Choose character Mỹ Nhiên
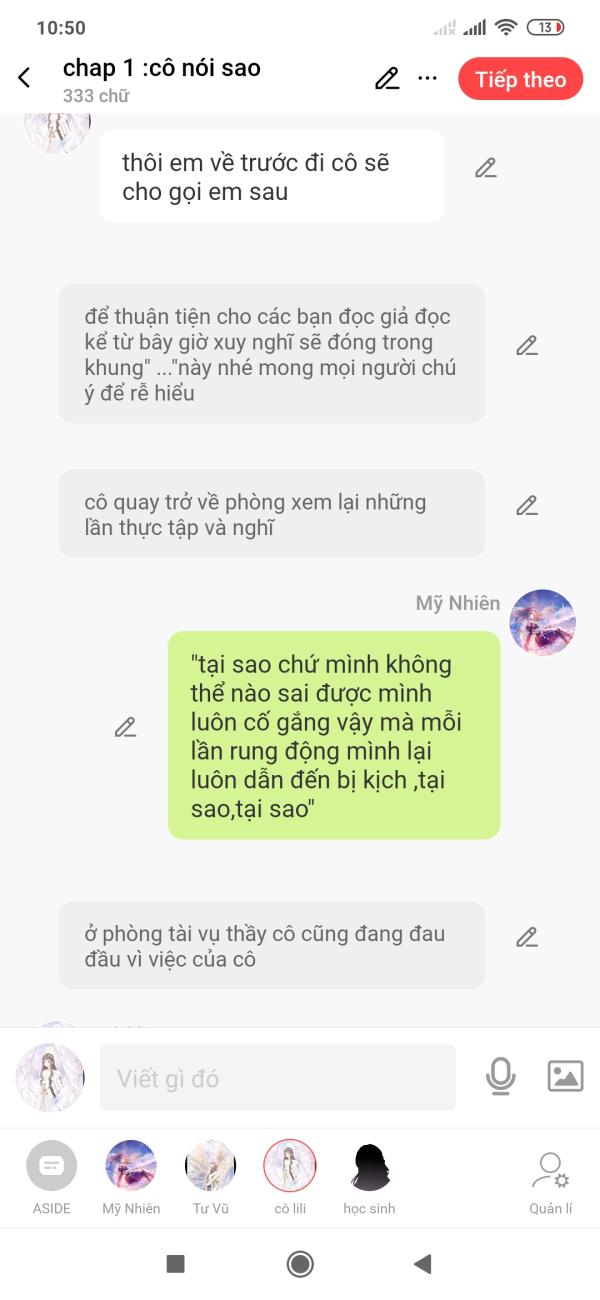The height and width of the screenshot is (1300, 600). pos(131,1178)
